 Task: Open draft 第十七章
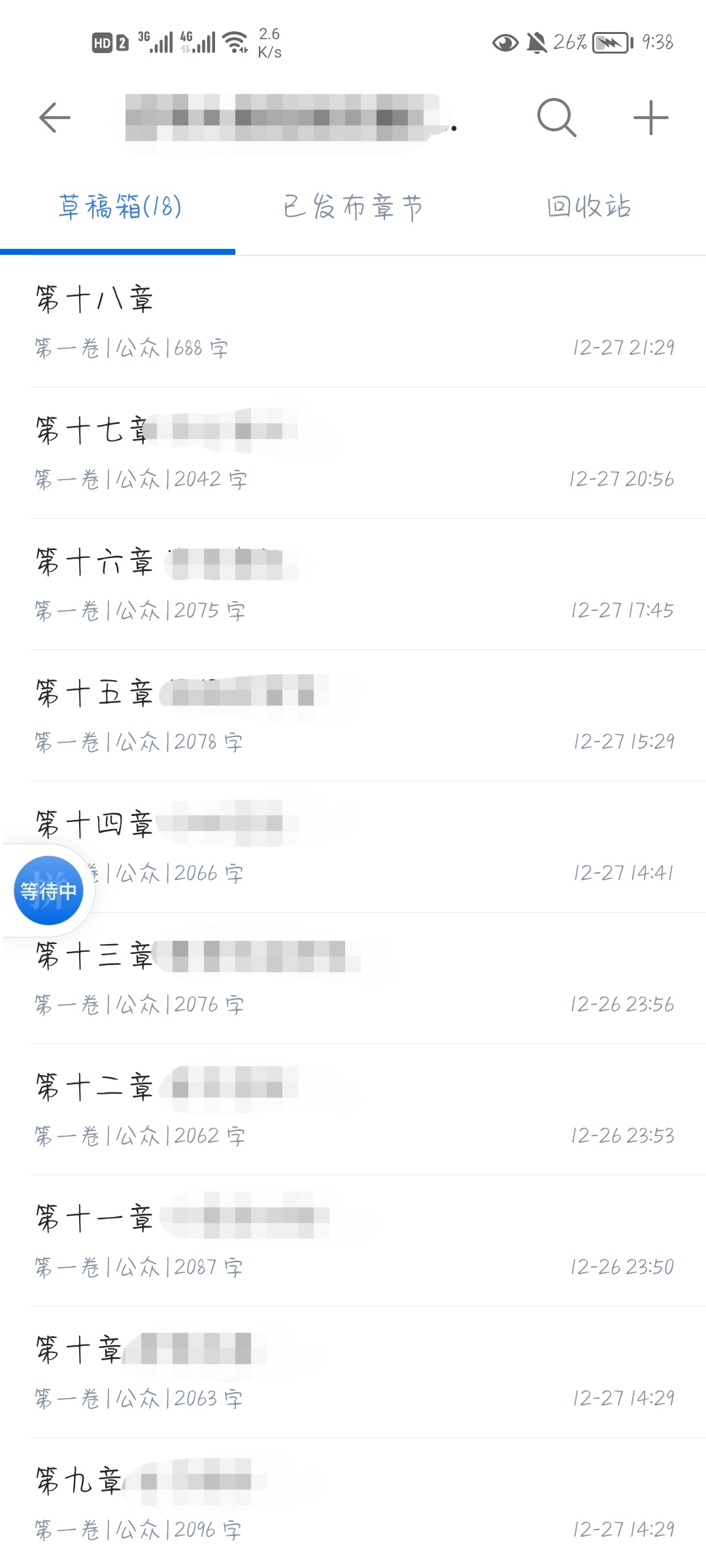(353, 453)
